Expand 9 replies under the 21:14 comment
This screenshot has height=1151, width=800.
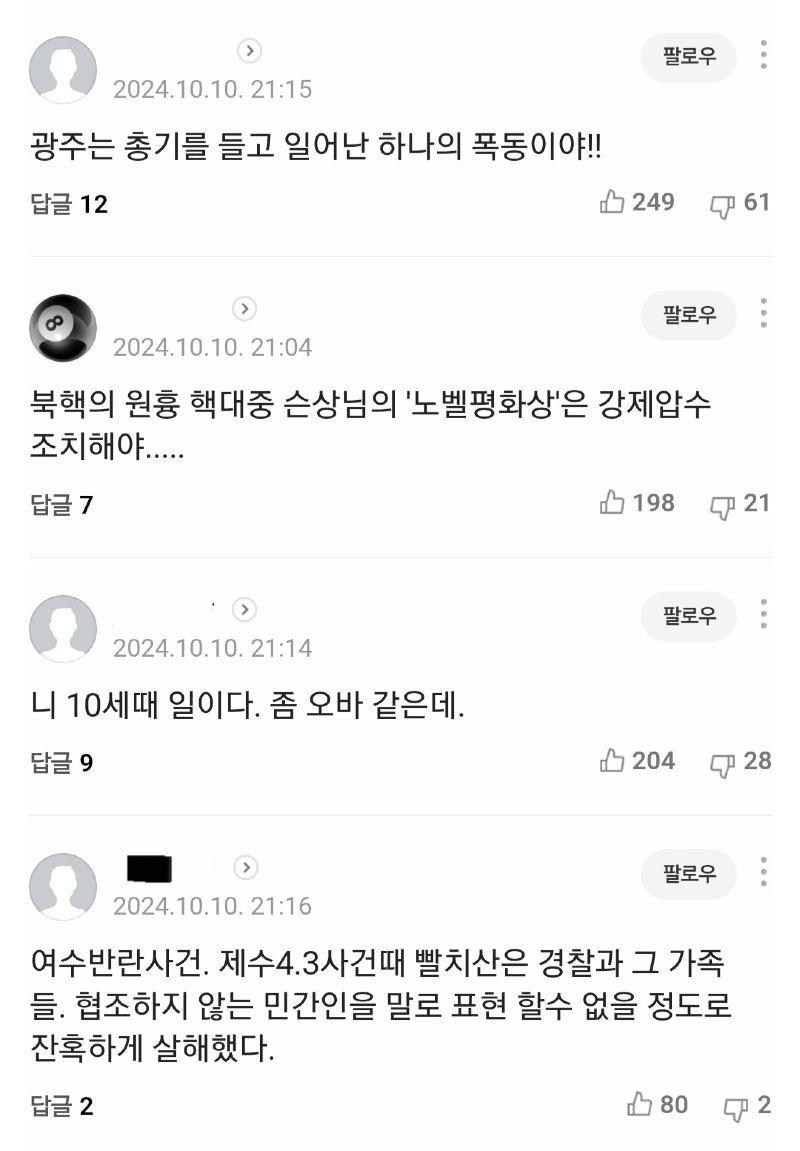62,763
